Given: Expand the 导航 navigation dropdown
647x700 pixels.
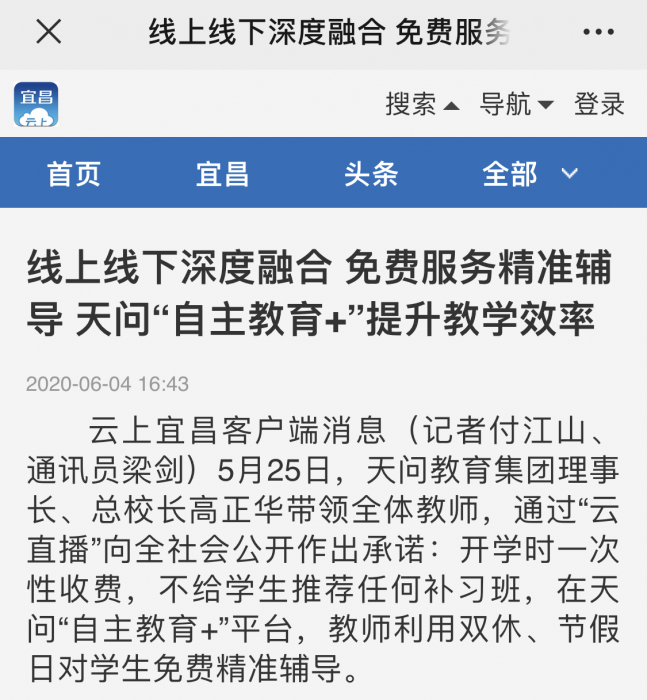Looking at the screenshot, I should [516, 104].
